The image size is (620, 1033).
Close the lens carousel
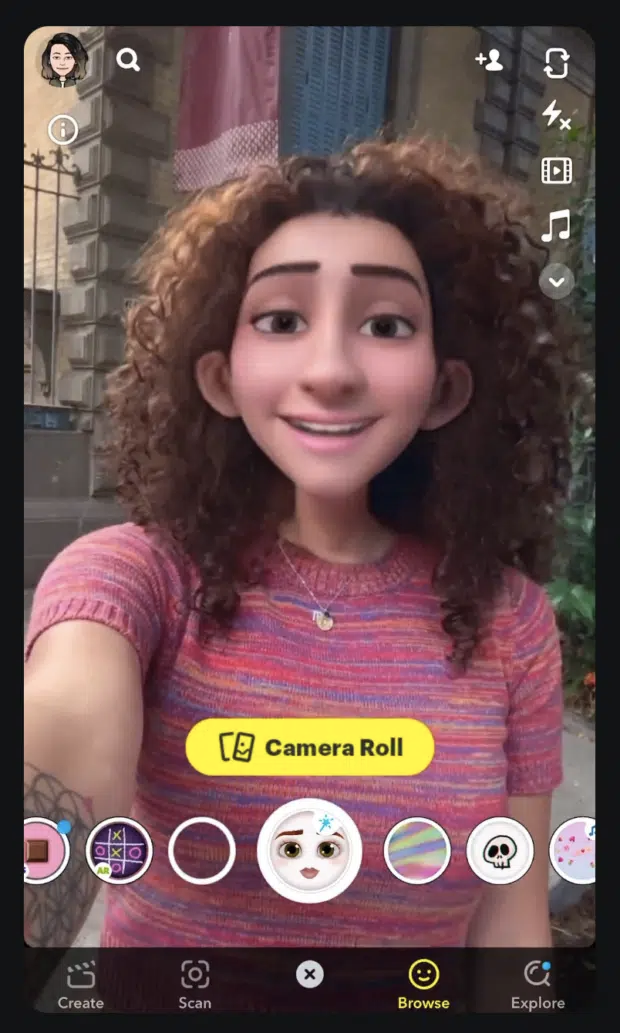(x=310, y=975)
